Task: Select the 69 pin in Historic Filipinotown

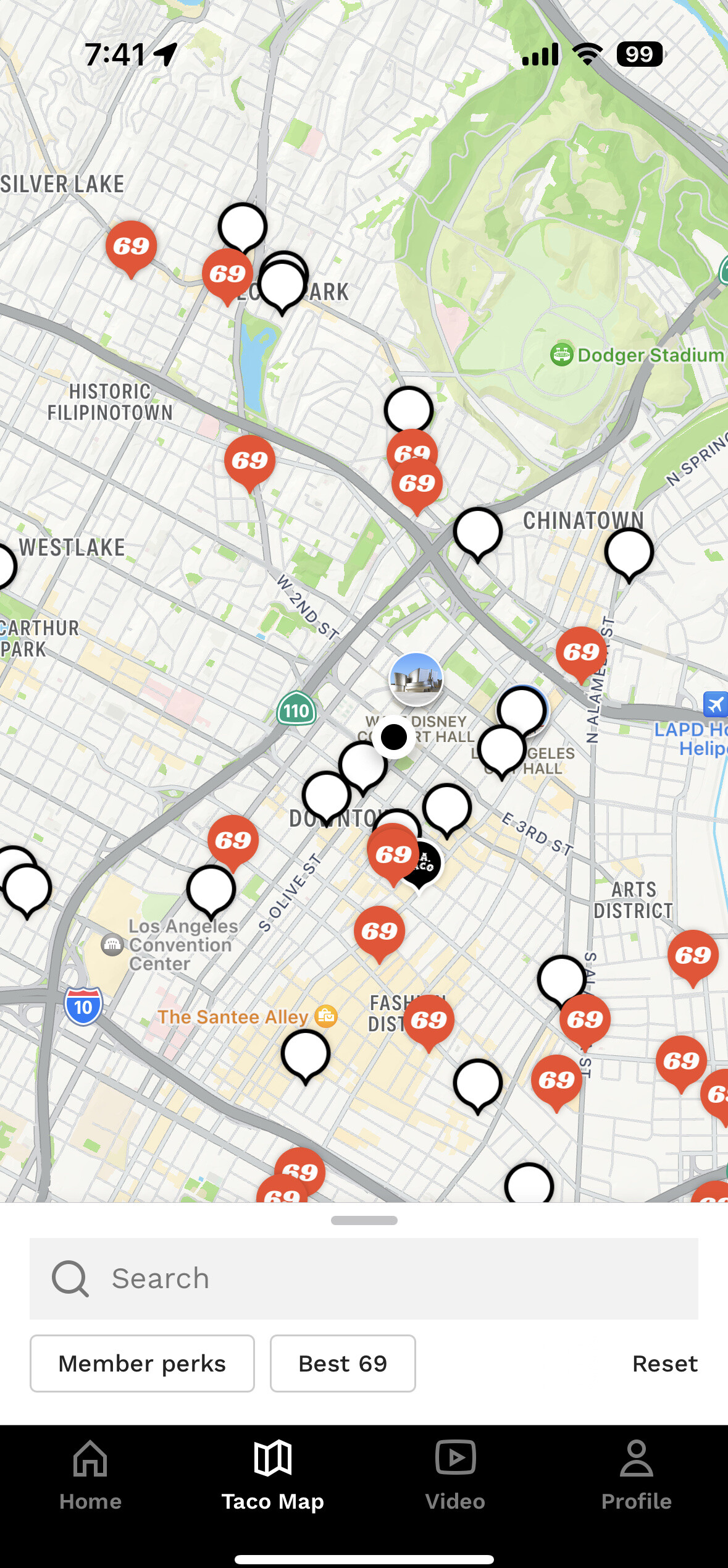Action: pos(249,462)
